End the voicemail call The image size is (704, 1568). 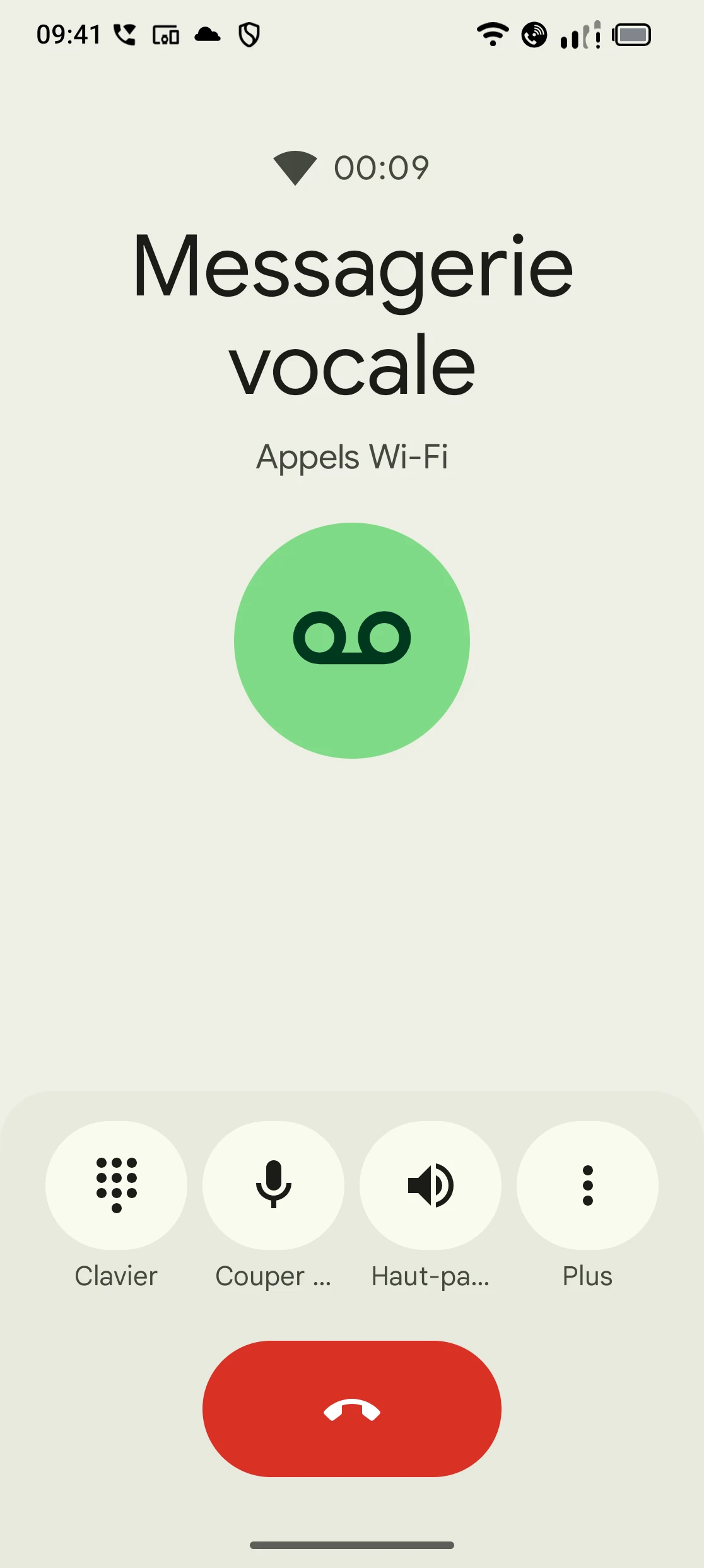point(352,1409)
